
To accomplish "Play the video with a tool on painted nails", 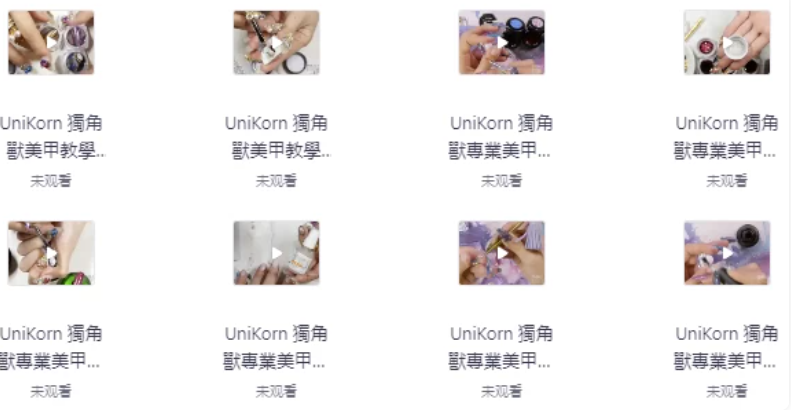I will pos(51,253).
